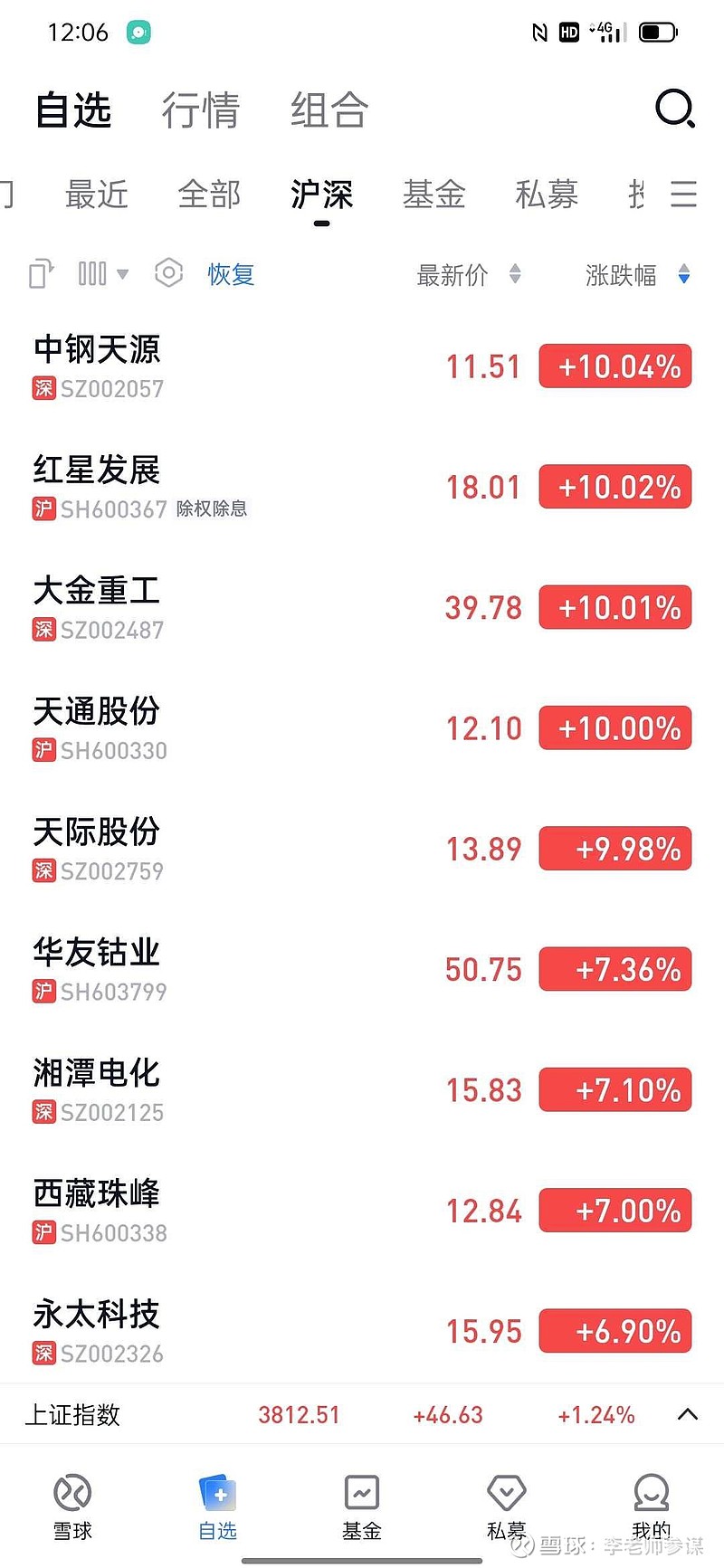Open the column layout dropdown arrow

[122, 275]
